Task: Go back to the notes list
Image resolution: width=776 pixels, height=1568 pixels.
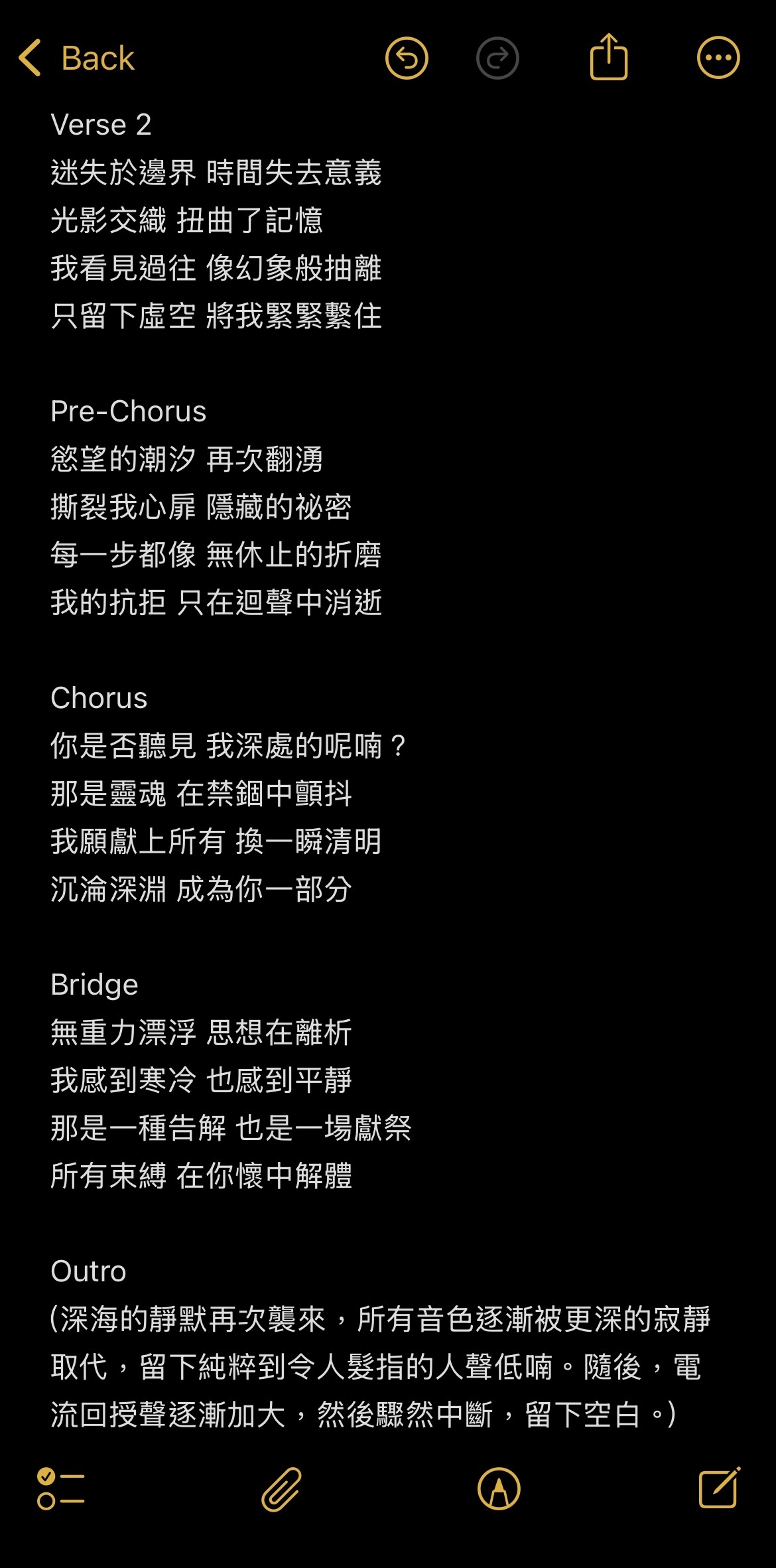Action: 76,58
